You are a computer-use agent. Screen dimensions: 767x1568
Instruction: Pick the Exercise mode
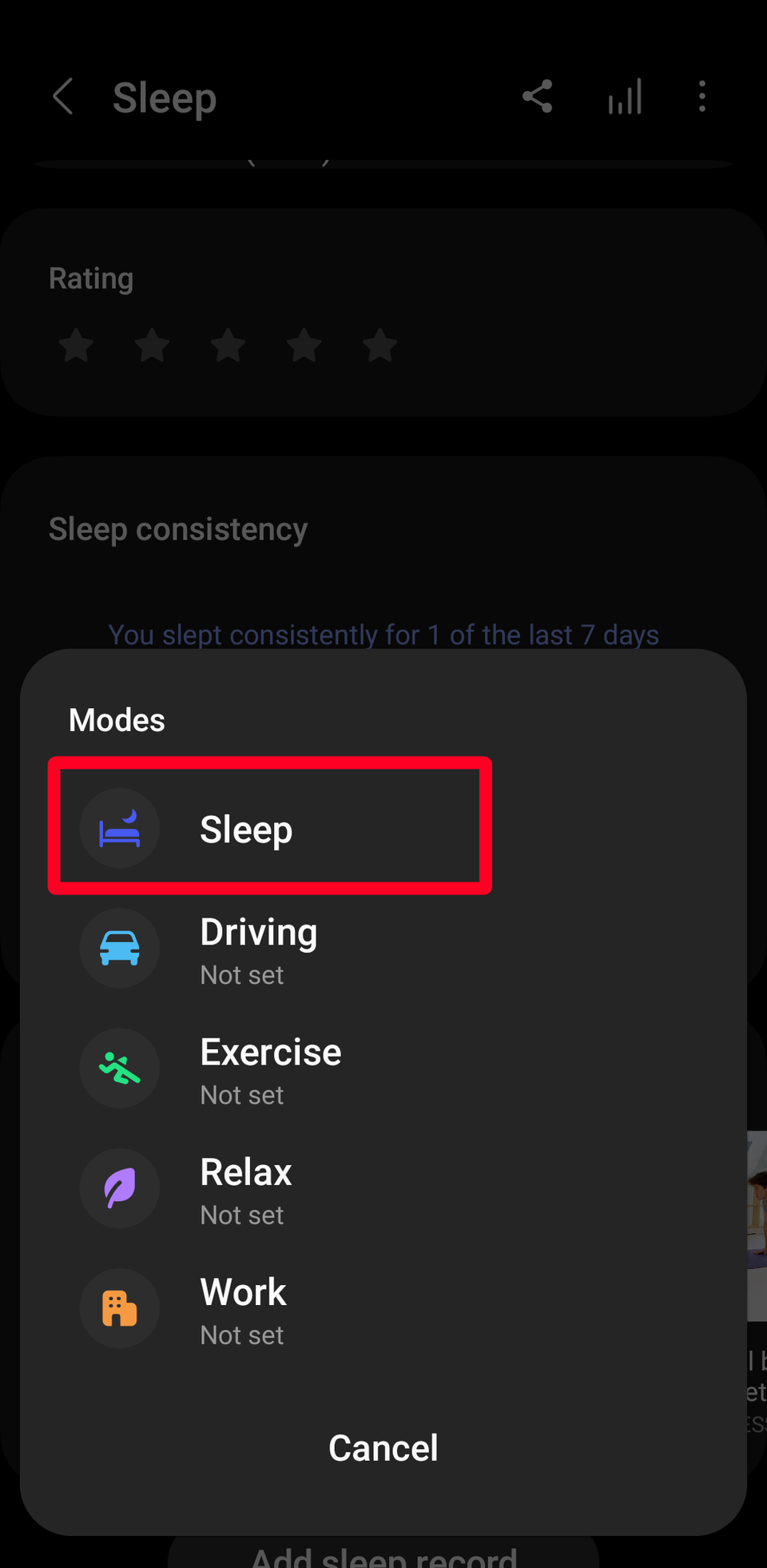[270, 1069]
